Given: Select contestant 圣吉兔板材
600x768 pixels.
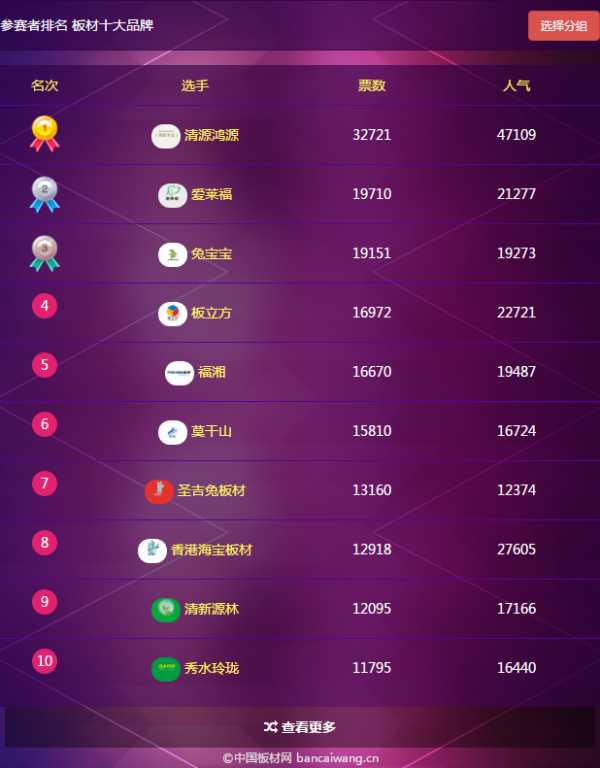Looking at the screenshot, I should click(x=211, y=490).
